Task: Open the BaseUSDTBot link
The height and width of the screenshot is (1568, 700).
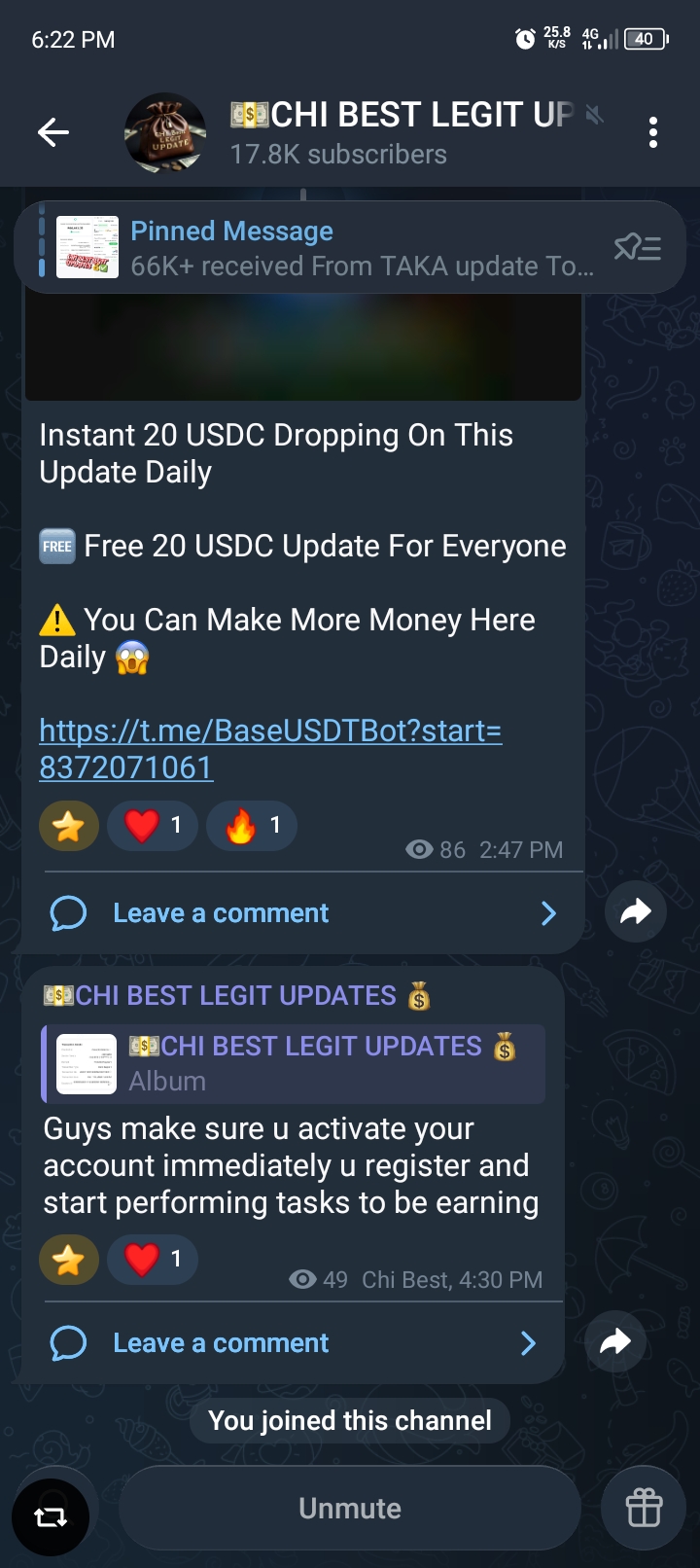Action: [270, 749]
